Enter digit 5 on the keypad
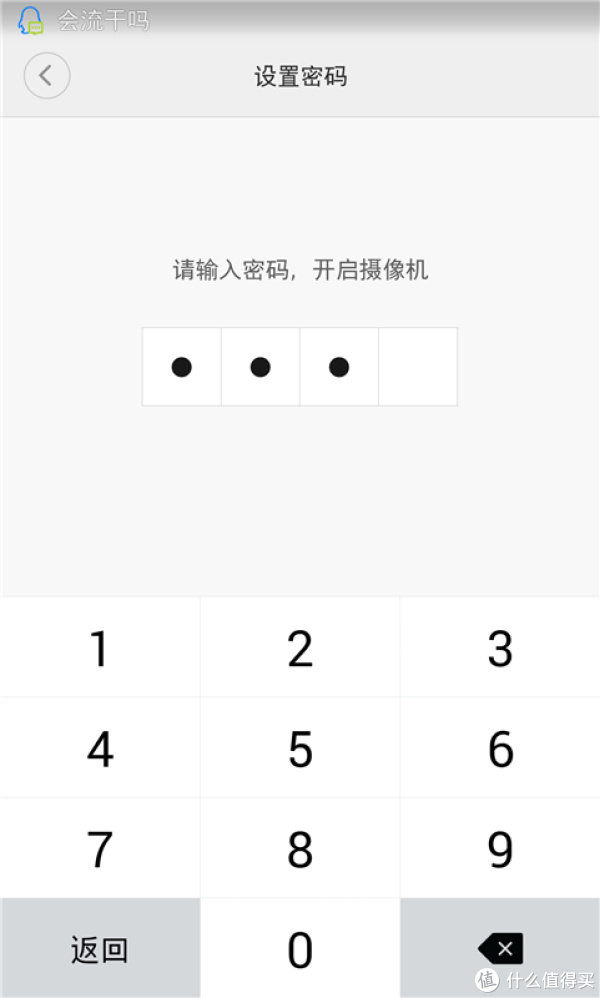The height and width of the screenshot is (998, 600). click(300, 748)
